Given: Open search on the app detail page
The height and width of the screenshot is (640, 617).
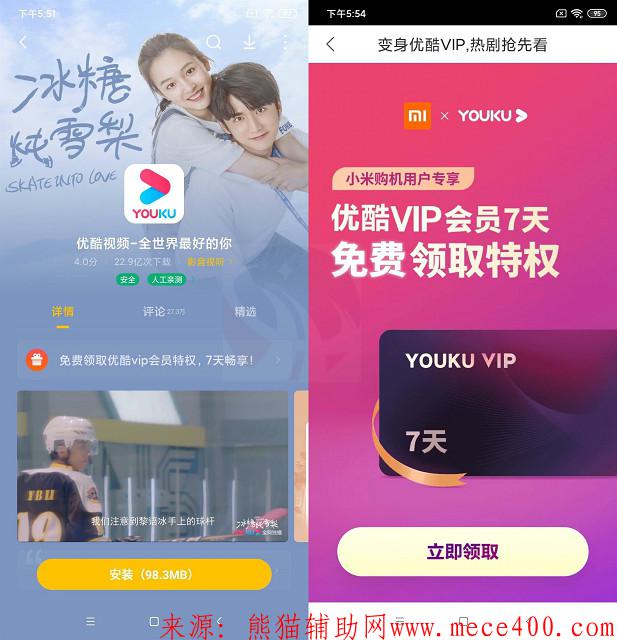Looking at the screenshot, I should point(213,42).
